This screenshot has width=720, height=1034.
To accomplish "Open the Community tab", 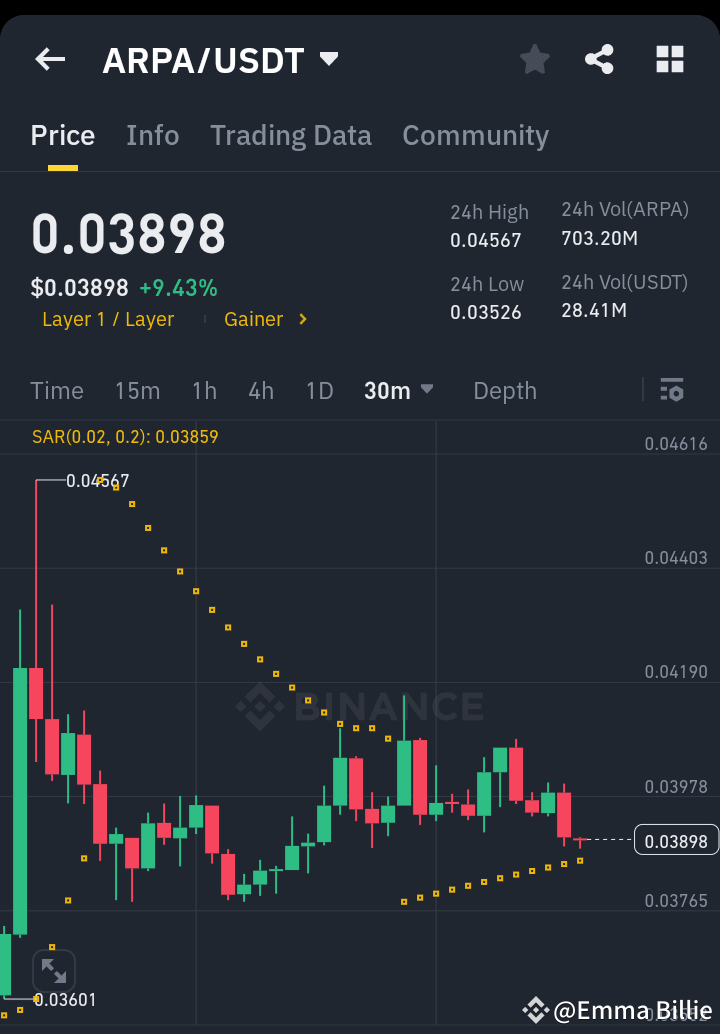I will [475, 135].
